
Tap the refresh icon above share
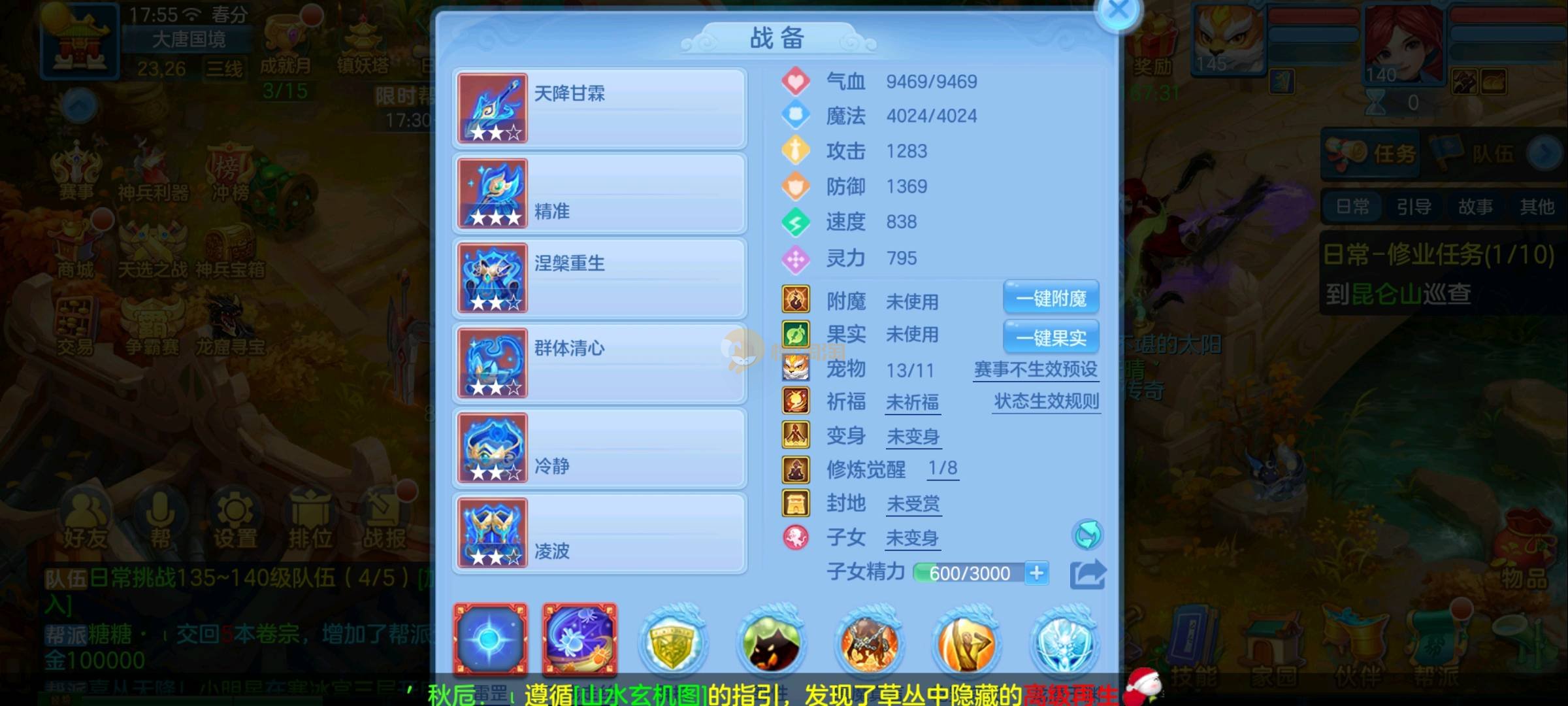click(x=1087, y=535)
